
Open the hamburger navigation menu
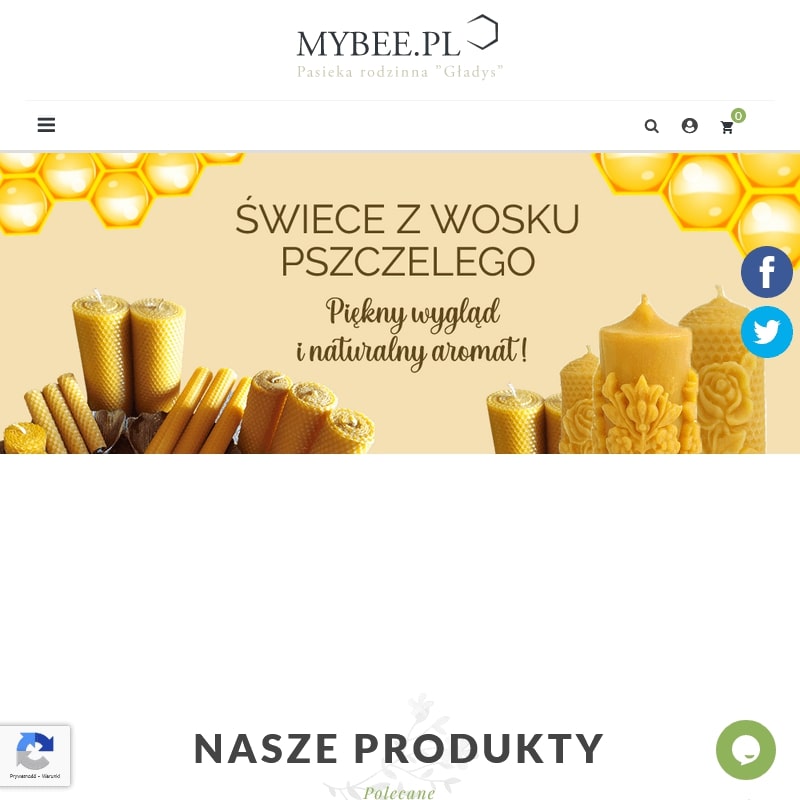click(x=46, y=125)
